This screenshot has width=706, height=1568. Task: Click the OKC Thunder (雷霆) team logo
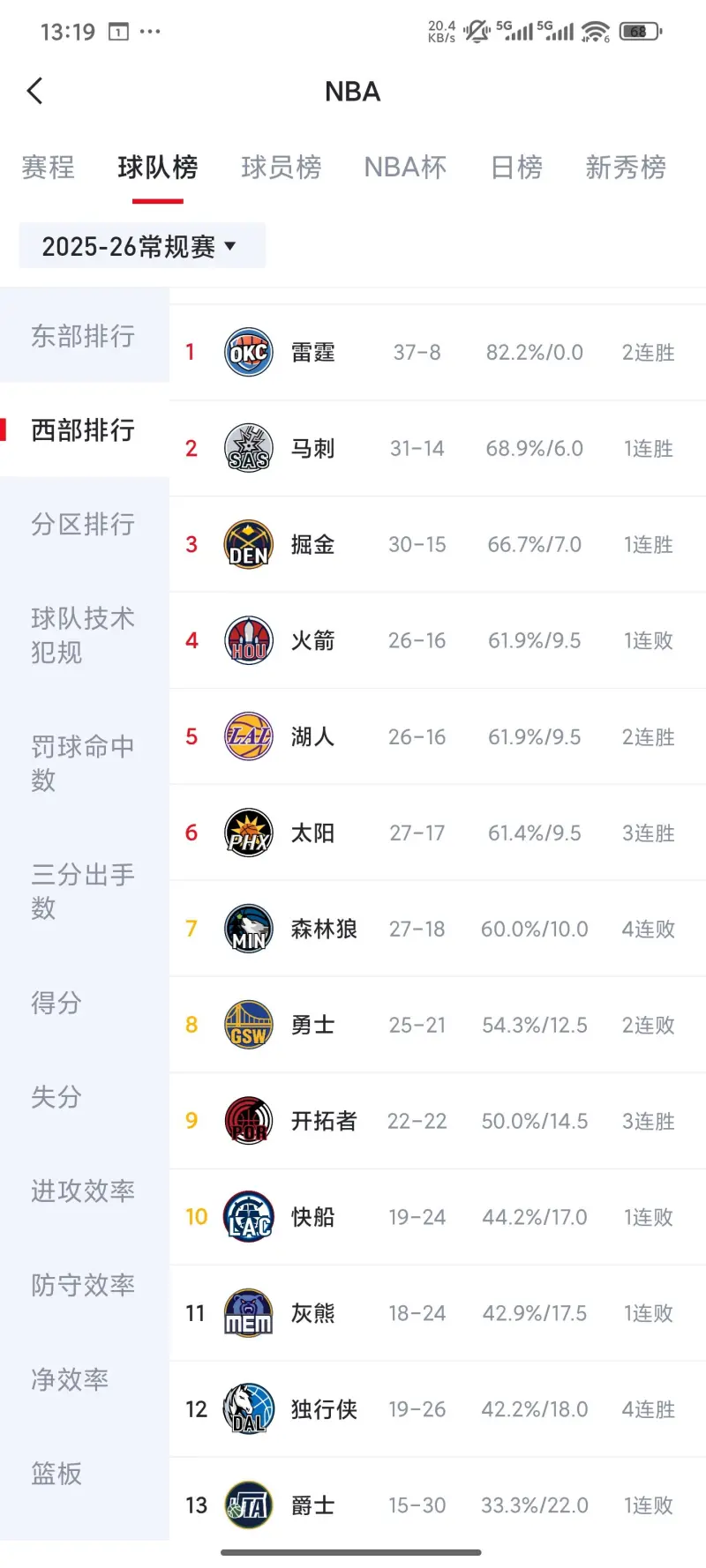pos(248,352)
